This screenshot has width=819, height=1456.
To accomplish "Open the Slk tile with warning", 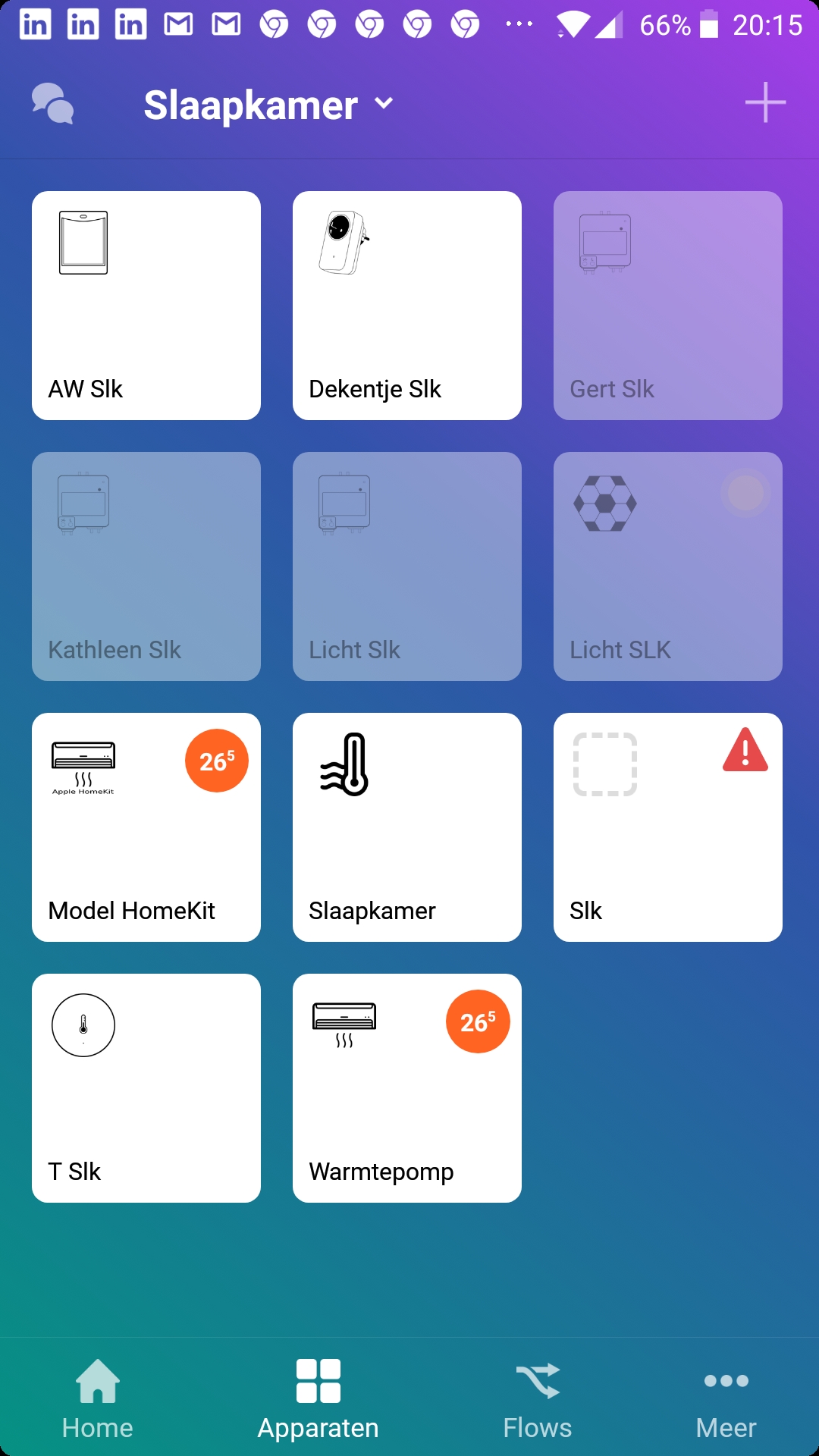I will [x=668, y=827].
